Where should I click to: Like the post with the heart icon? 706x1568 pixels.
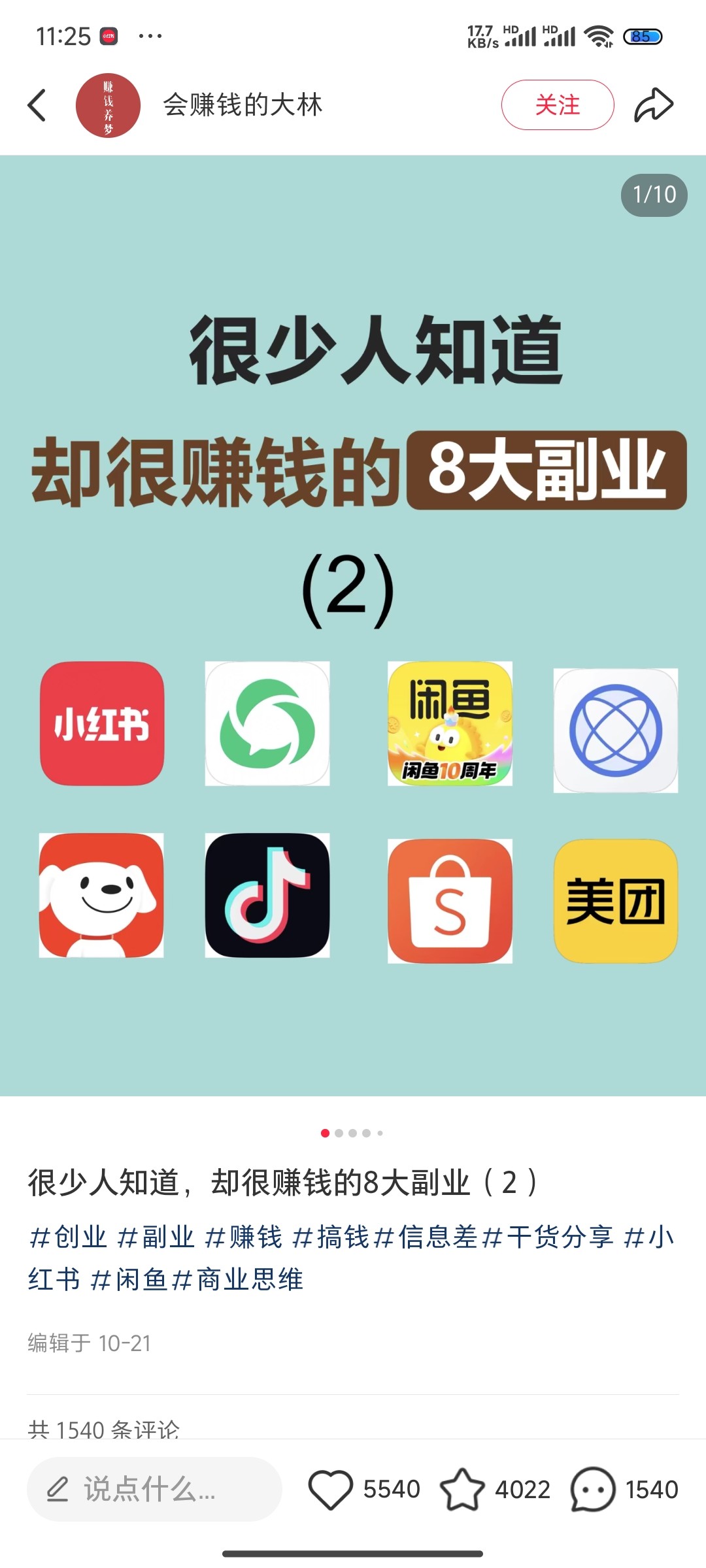pyautogui.click(x=331, y=1489)
